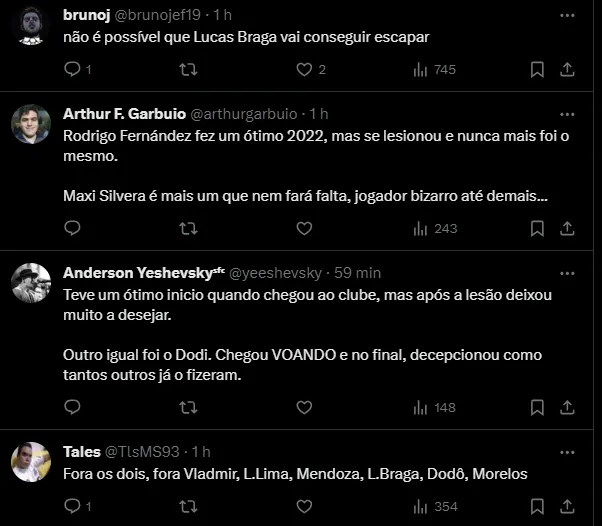602x526 pixels.
Task: Reply to Arthur F. Garbuio's tweet
Action: pyautogui.click(x=72, y=228)
